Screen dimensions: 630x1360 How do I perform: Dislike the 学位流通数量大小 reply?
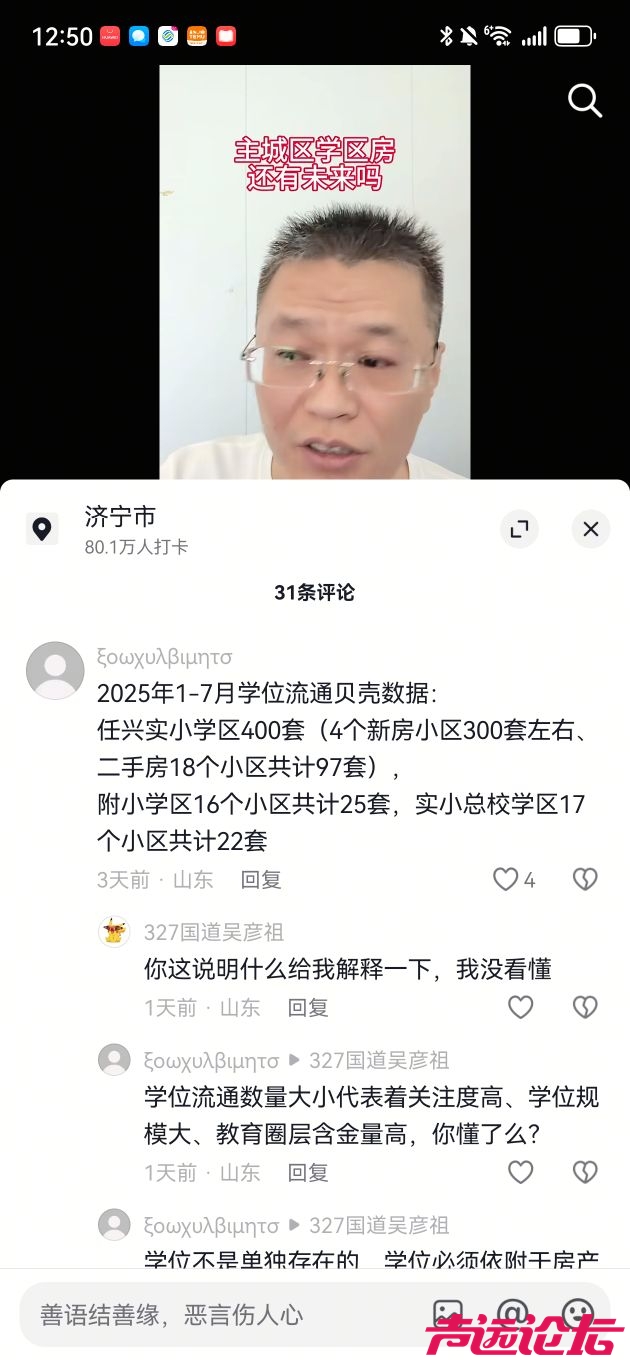[x=584, y=1172]
